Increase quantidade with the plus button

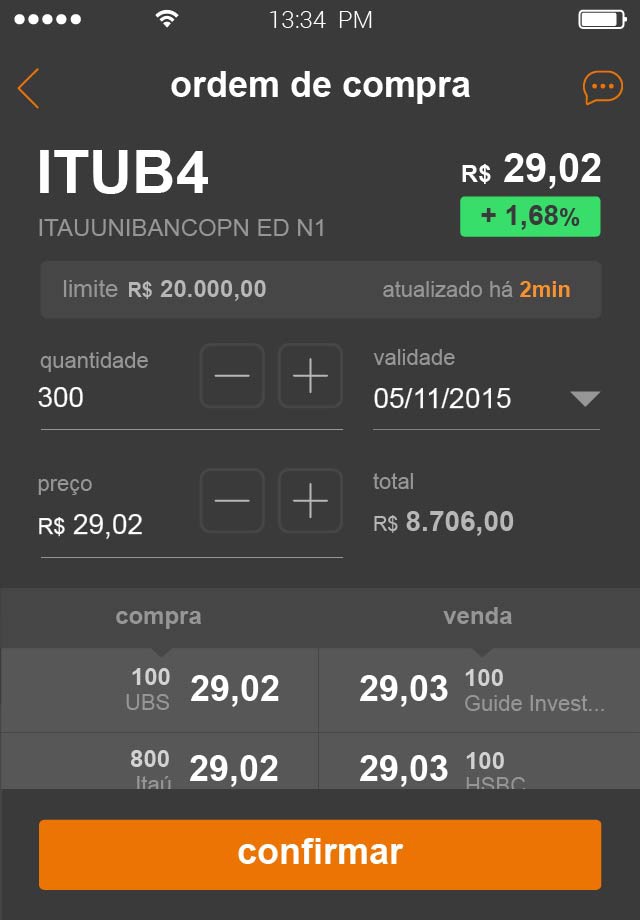tap(310, 376)
